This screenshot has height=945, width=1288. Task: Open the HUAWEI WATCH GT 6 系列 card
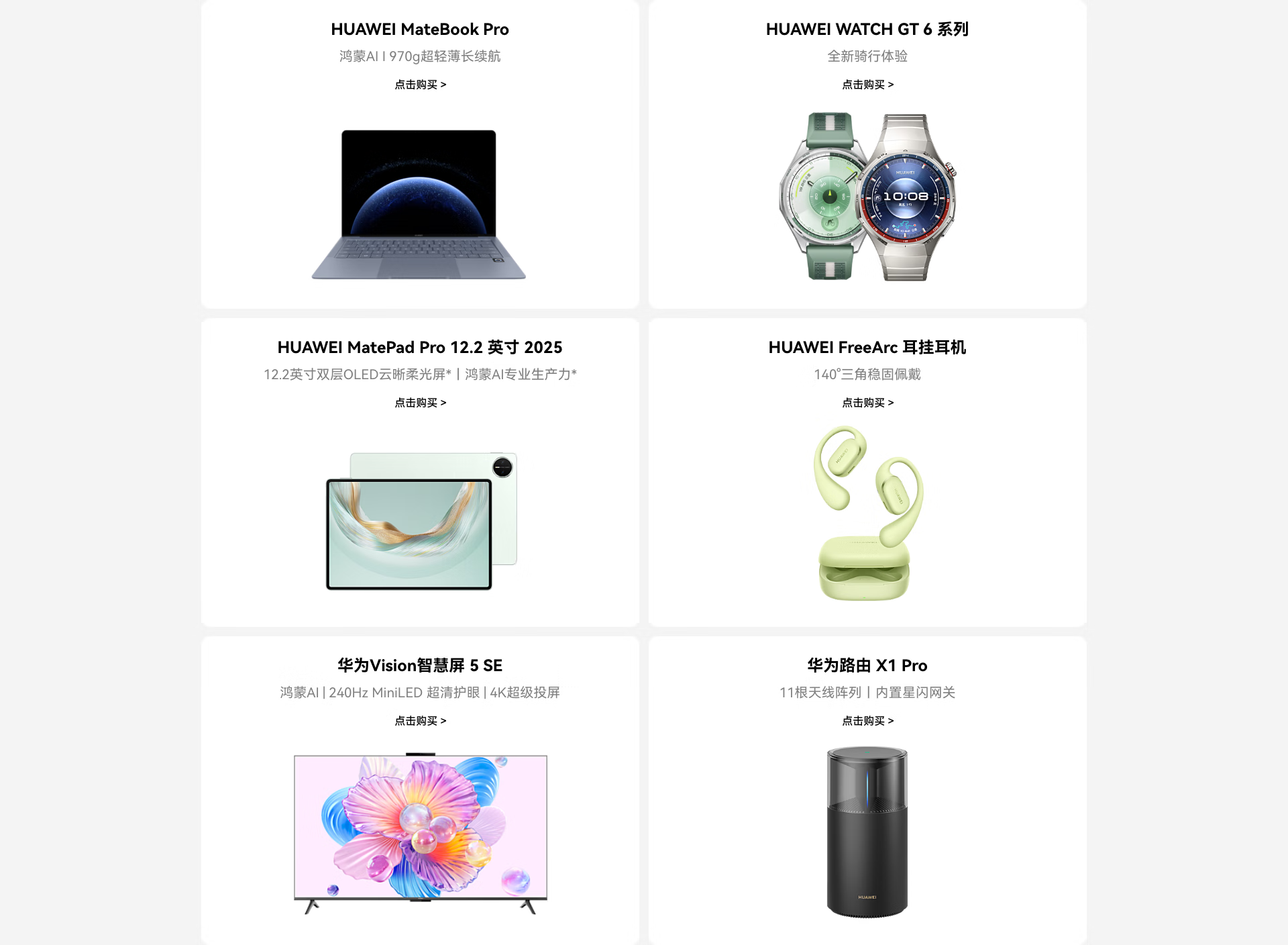tap(867, 154)
